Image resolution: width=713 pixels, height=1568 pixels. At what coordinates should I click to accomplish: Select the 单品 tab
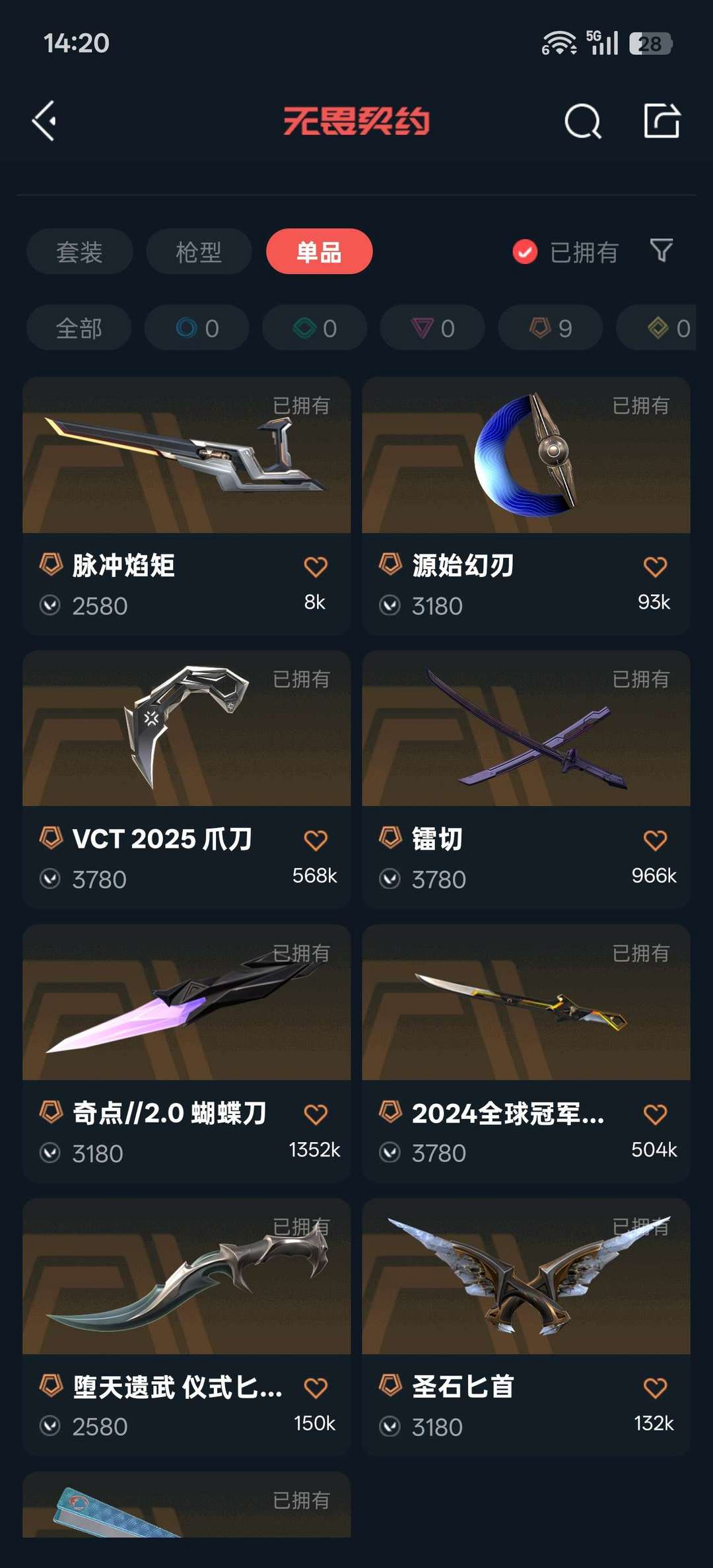click(319, 252)
